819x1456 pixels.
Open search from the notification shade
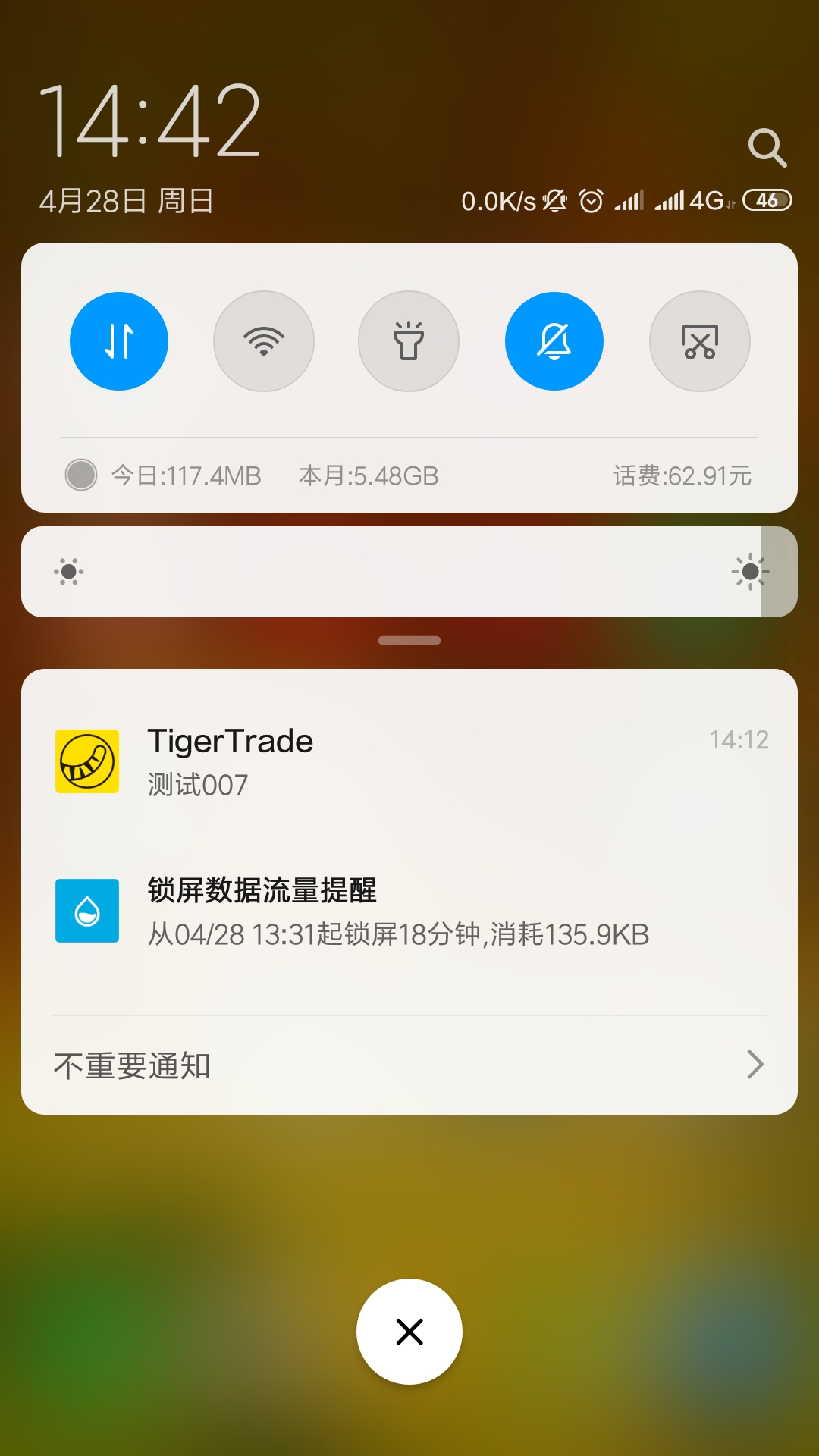[x=767, y=147]
